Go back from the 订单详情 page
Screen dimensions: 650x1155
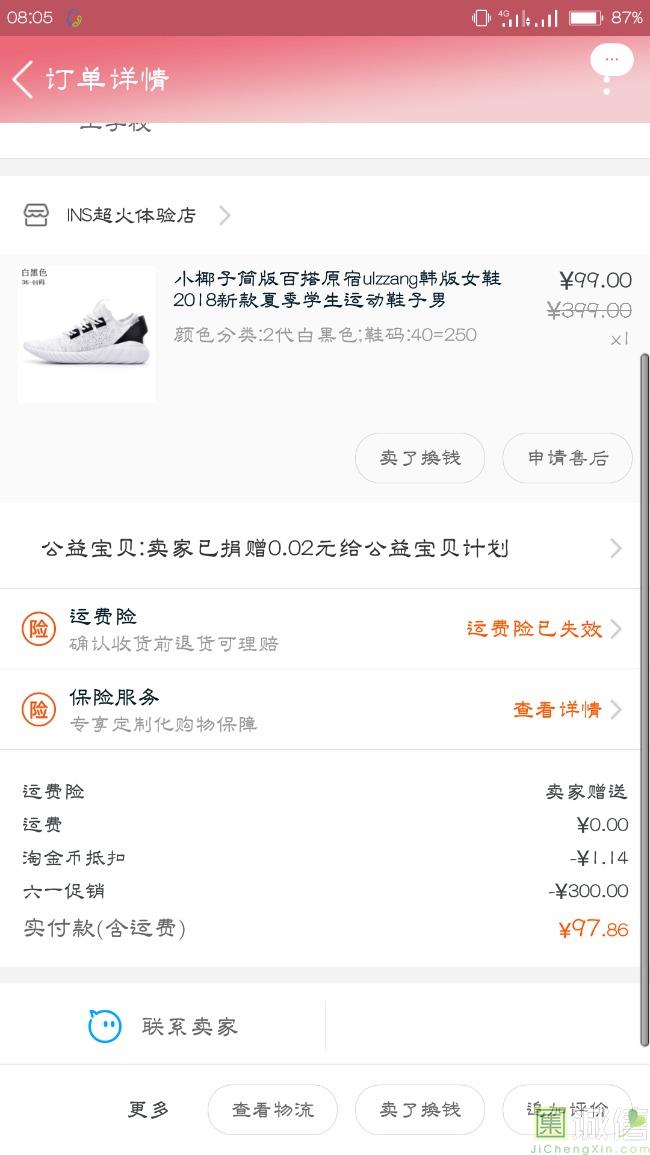point(24,79)
